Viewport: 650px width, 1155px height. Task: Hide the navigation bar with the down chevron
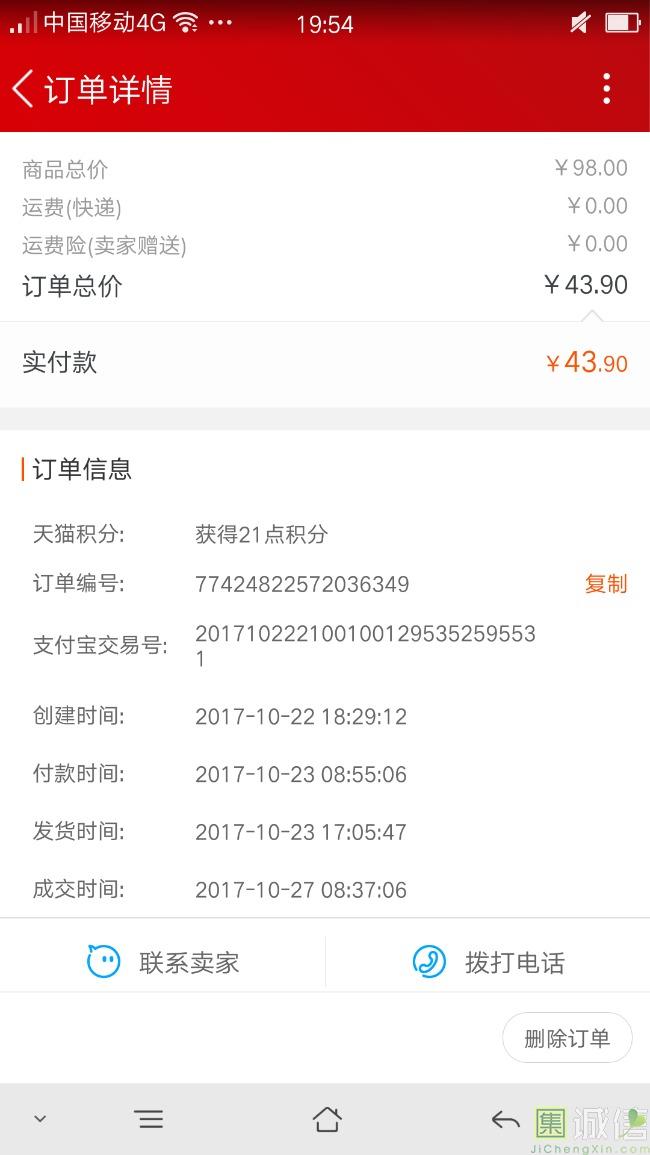40,1119
